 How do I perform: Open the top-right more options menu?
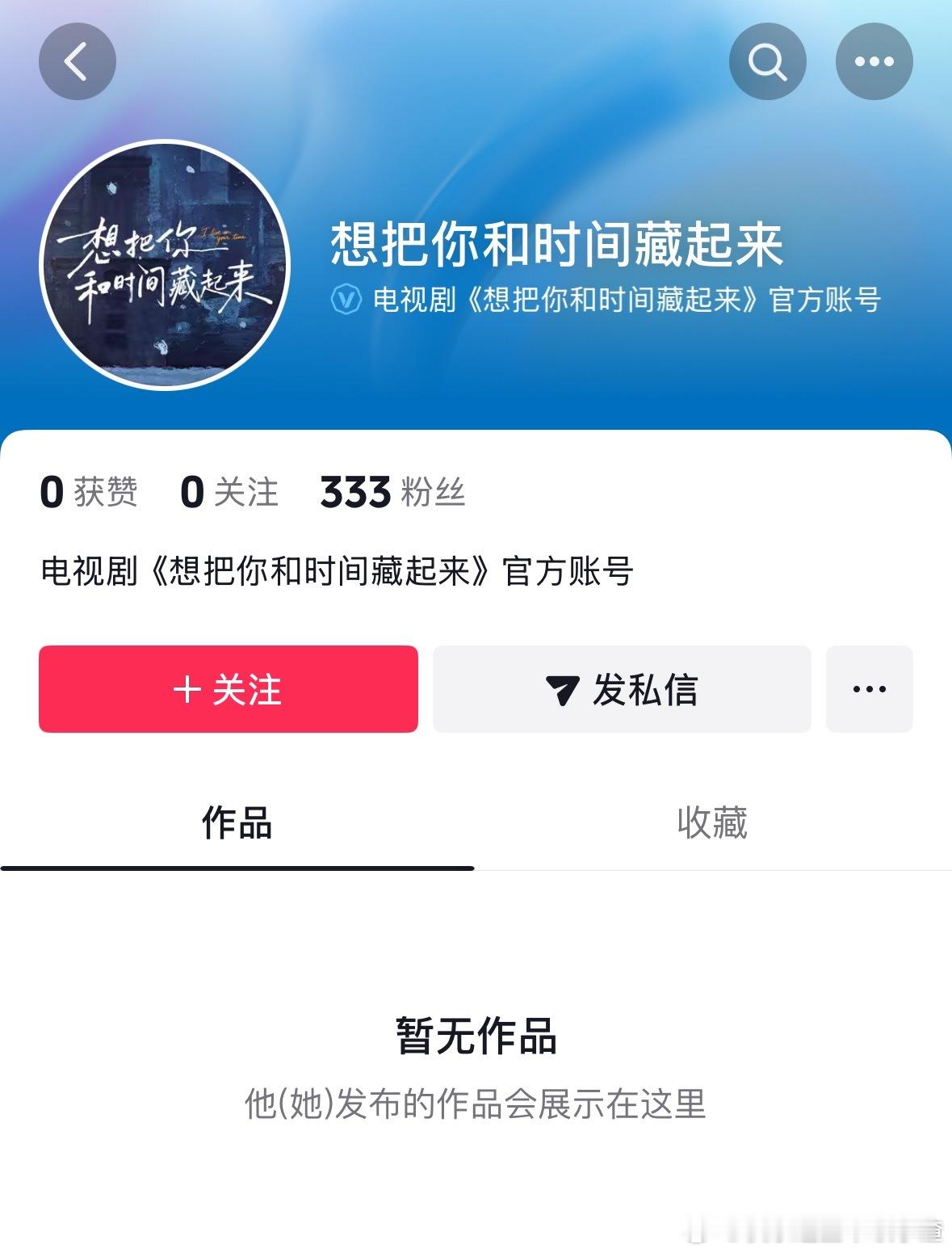pos(875,60)
